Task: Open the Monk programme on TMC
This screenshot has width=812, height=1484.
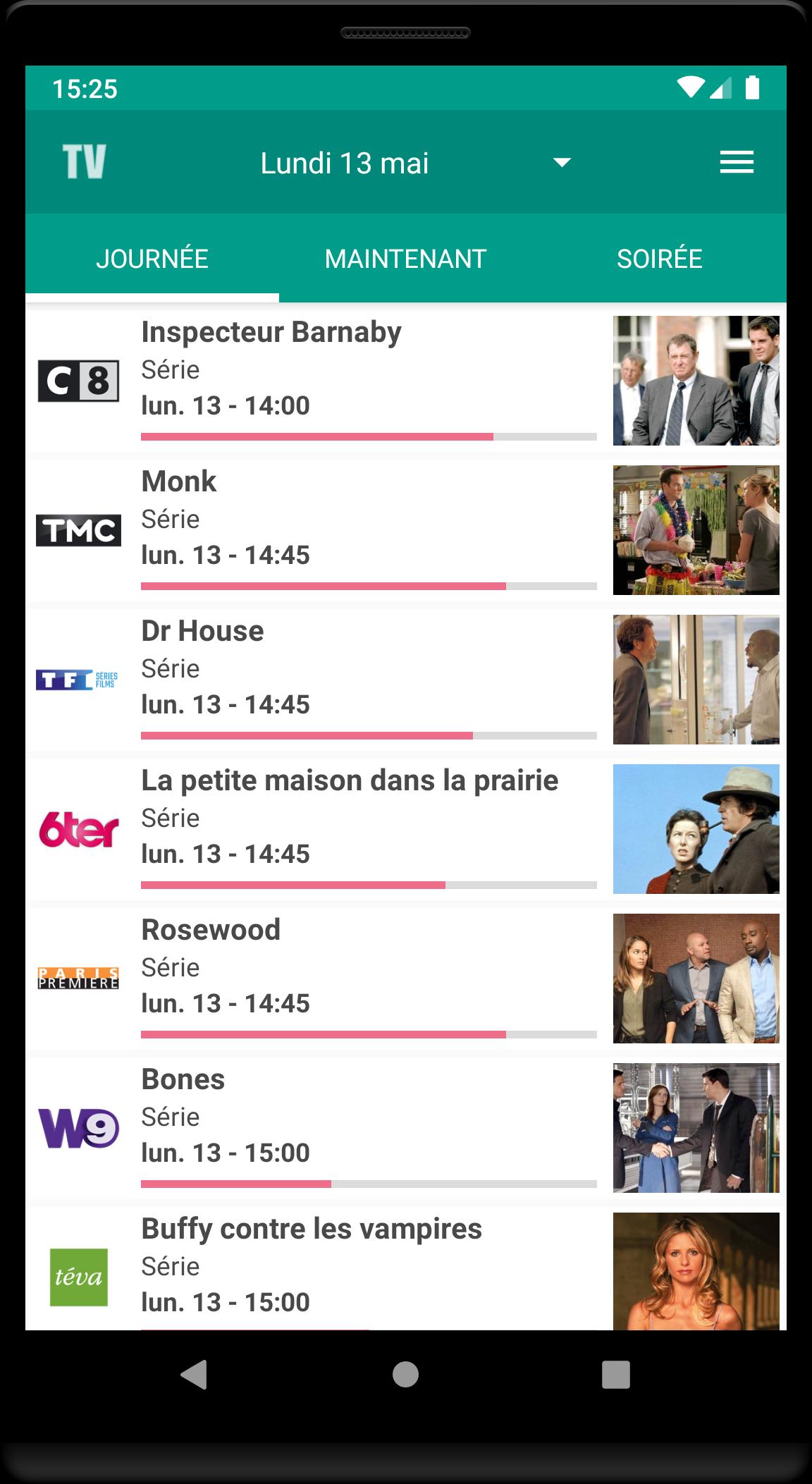Action: pos(406,530)
